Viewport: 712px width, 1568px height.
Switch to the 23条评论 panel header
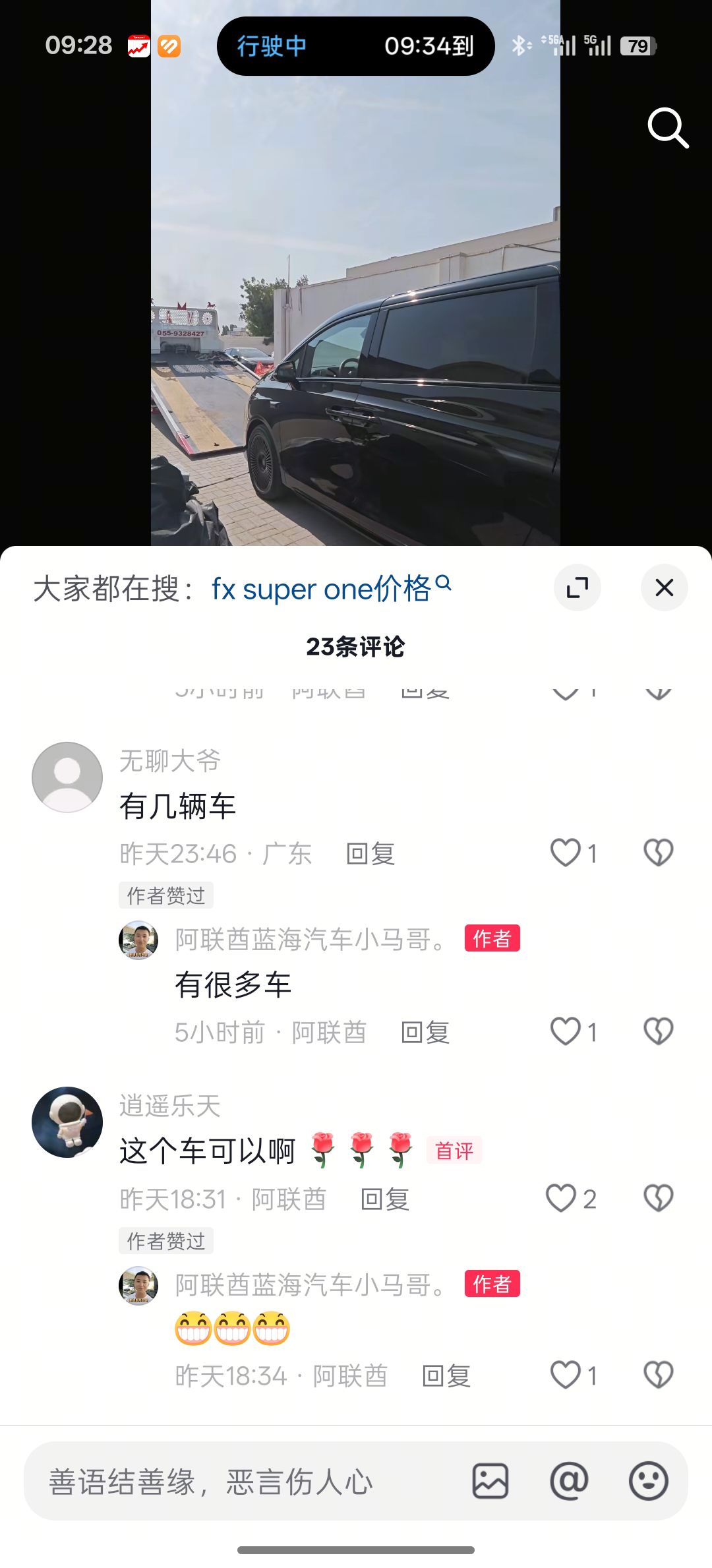[356, 647]
